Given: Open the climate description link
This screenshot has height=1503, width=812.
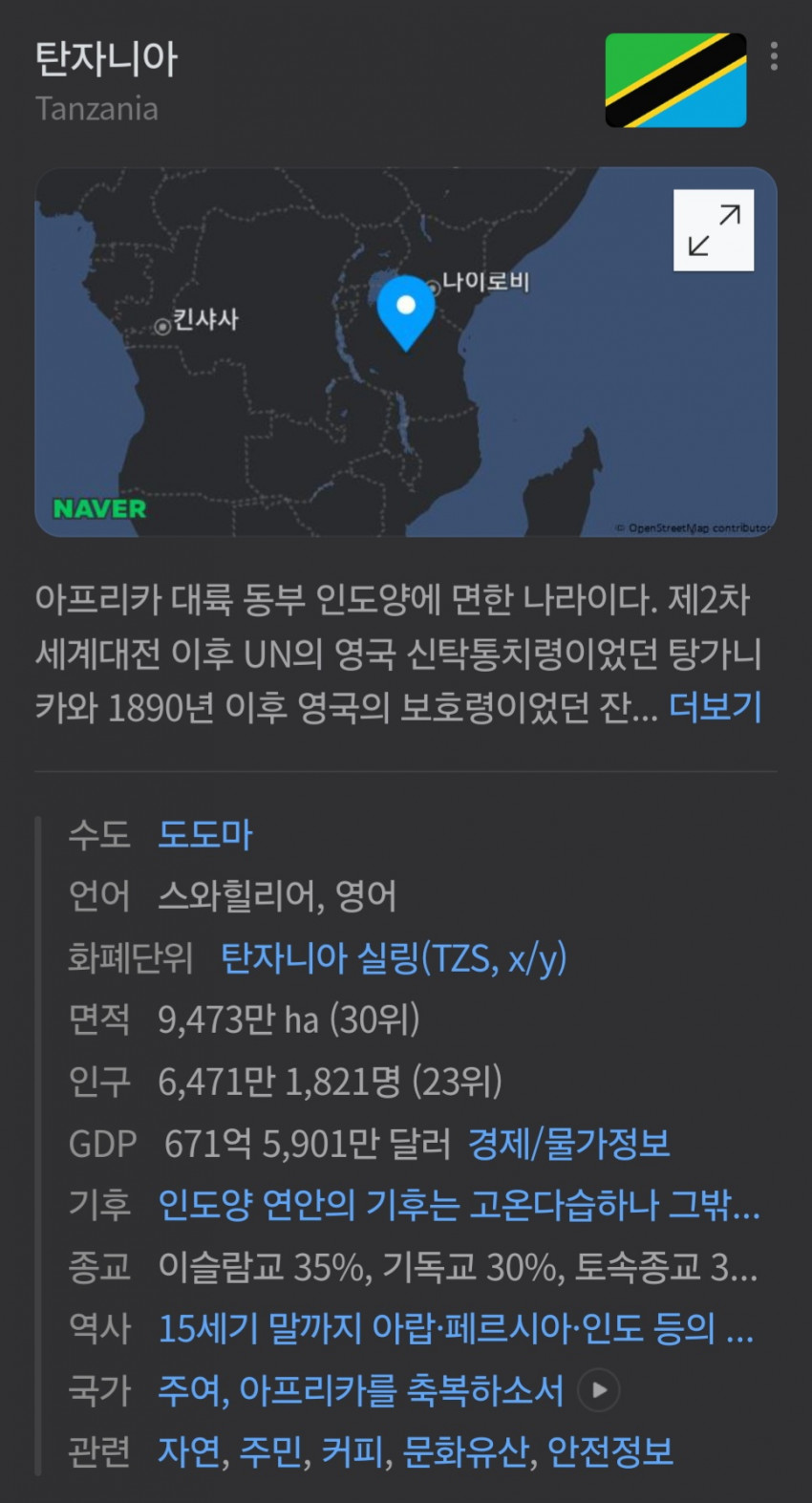Looking at the screenshot, I should point(459,1205).
